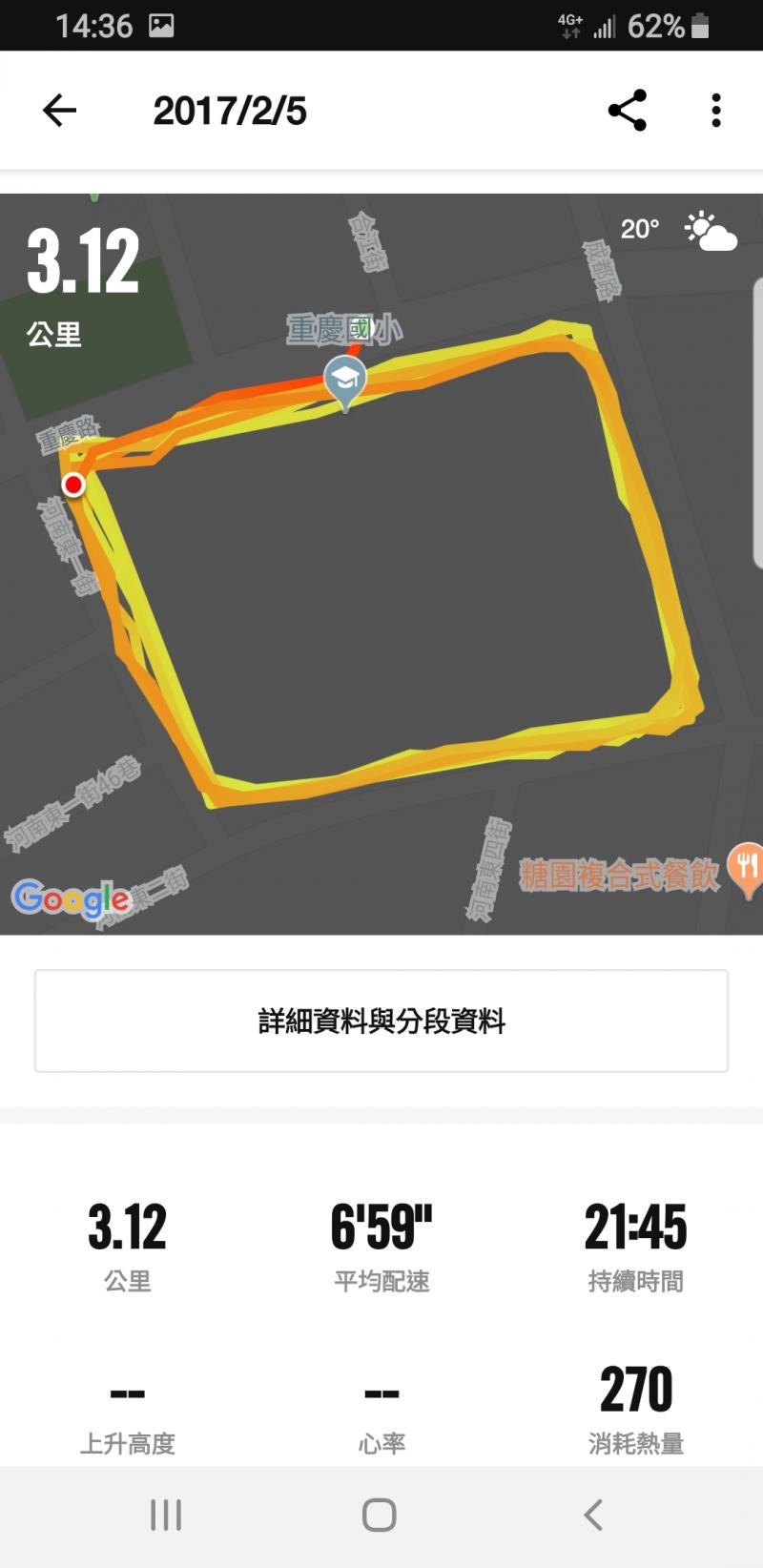This screenshot has width=763, height=1568.
Task: Share this 2017/2/5 run
Action: point(627,111)
